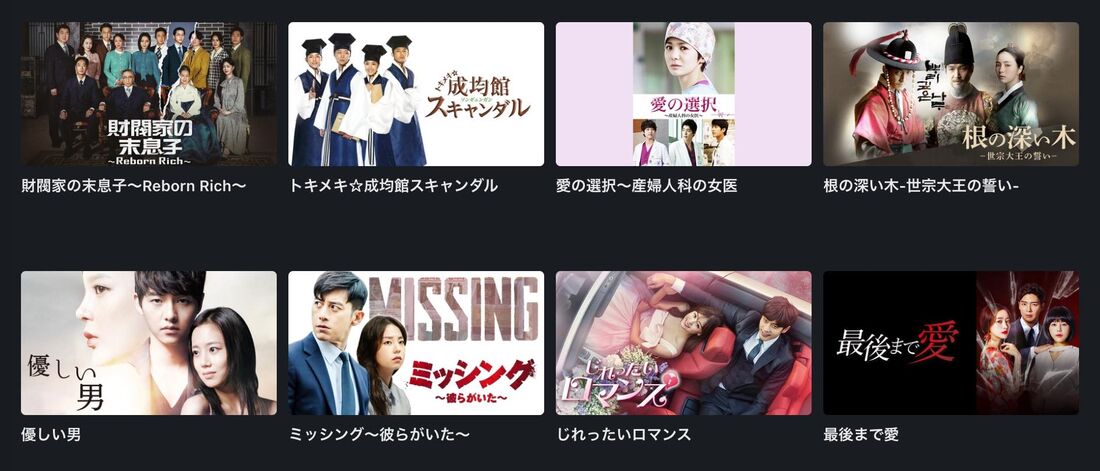The height and width of the screenshot is (471, 1100).
Task: Open 財閥家の末息子〜Reborn Rich〜
Action: coord(149,94)
